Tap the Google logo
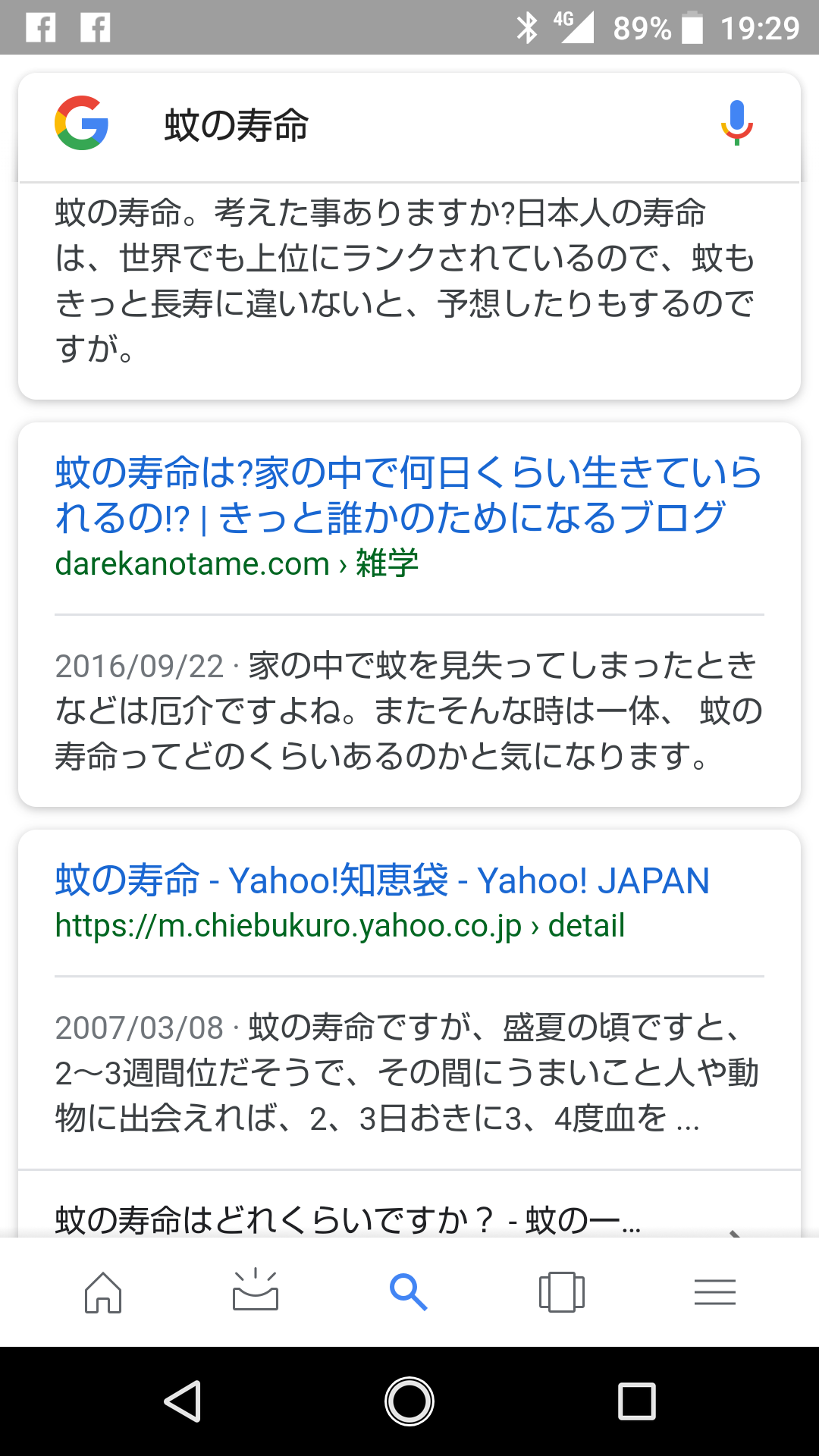This screenshot has height=1456, width=819. pyautogui.click(x=82, y=123)
